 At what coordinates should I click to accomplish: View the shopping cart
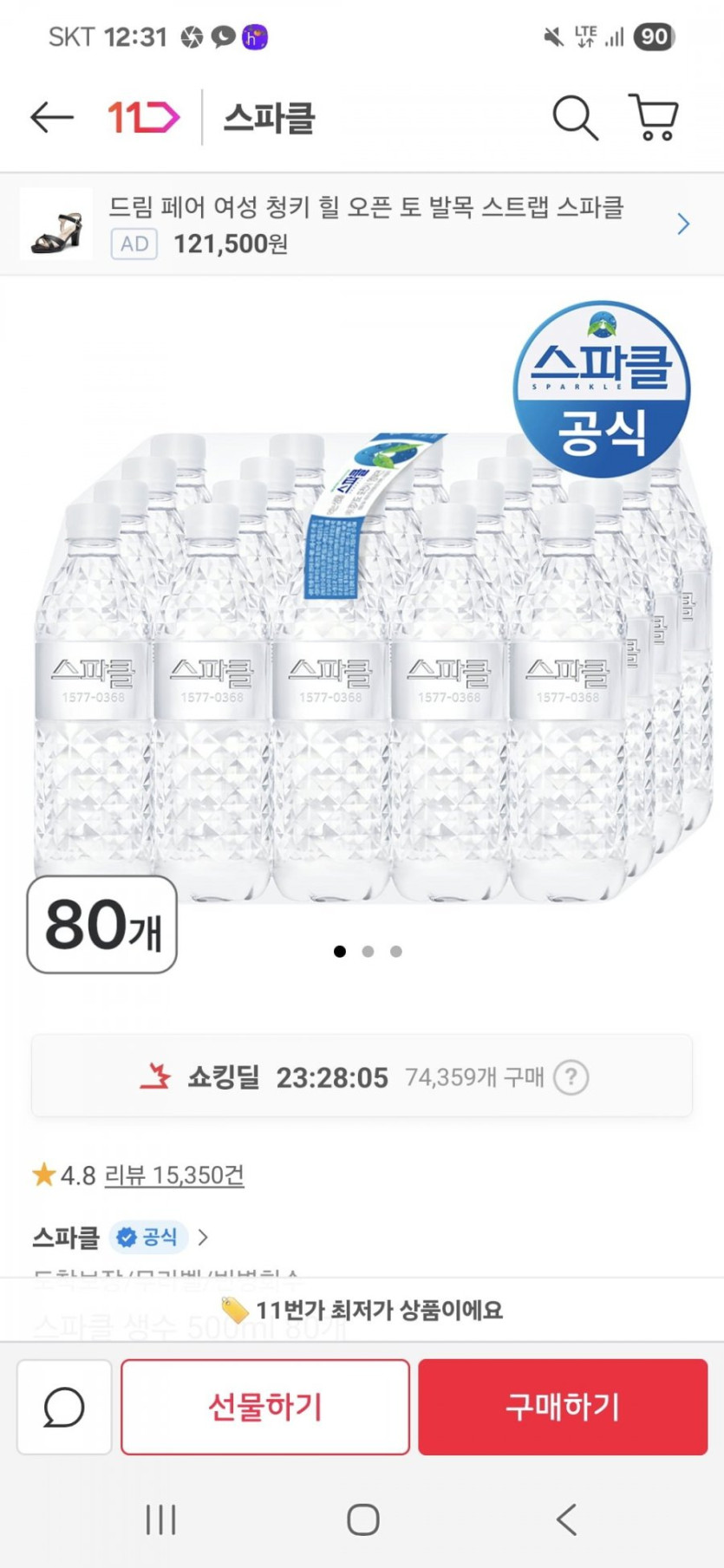654,118
